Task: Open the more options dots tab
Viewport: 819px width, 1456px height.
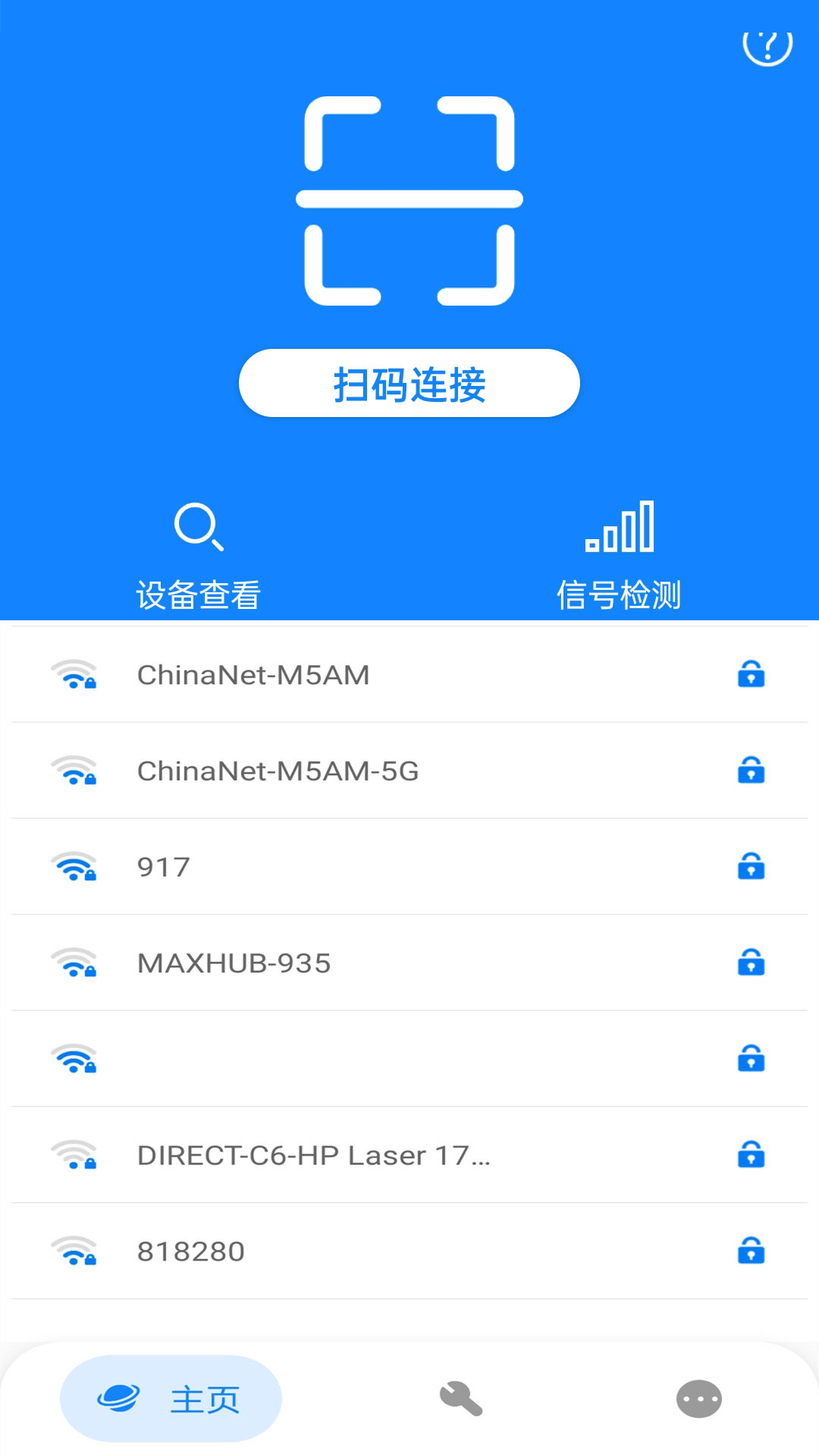Action: click(x=698, y=1399)
